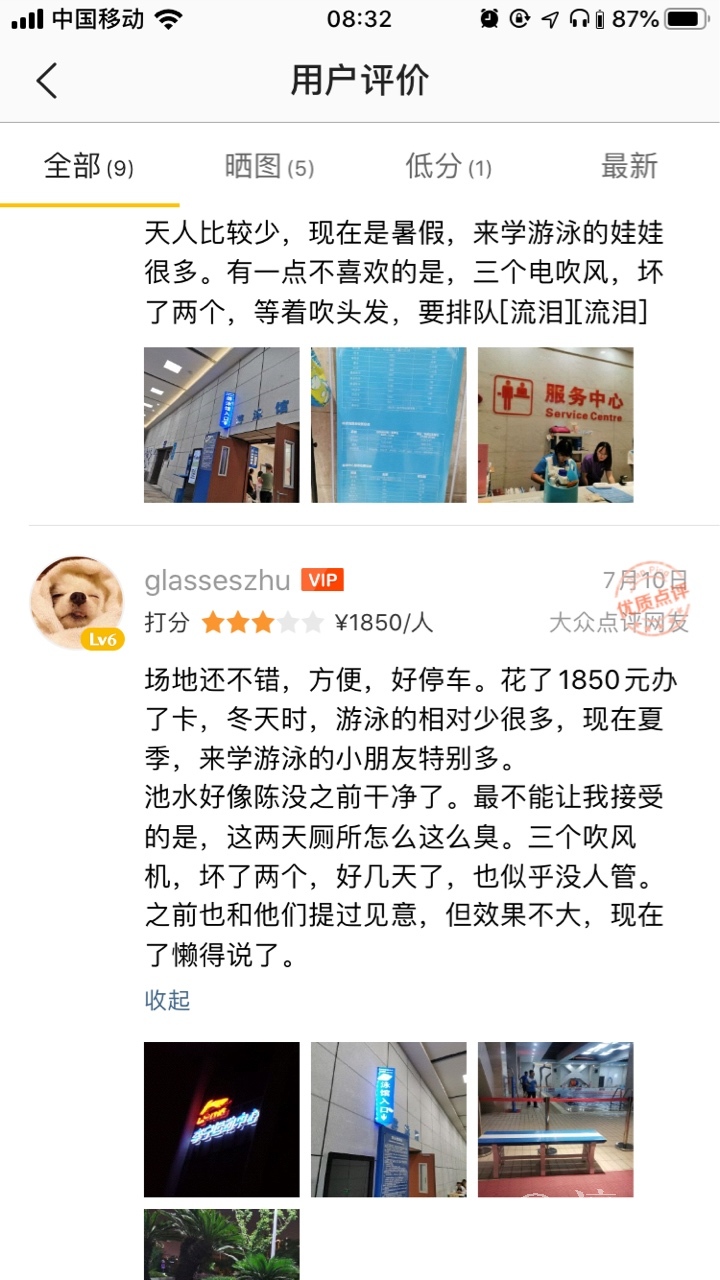
Task: Open glasseszhu's green plants photo
Action: point(221,1245)
